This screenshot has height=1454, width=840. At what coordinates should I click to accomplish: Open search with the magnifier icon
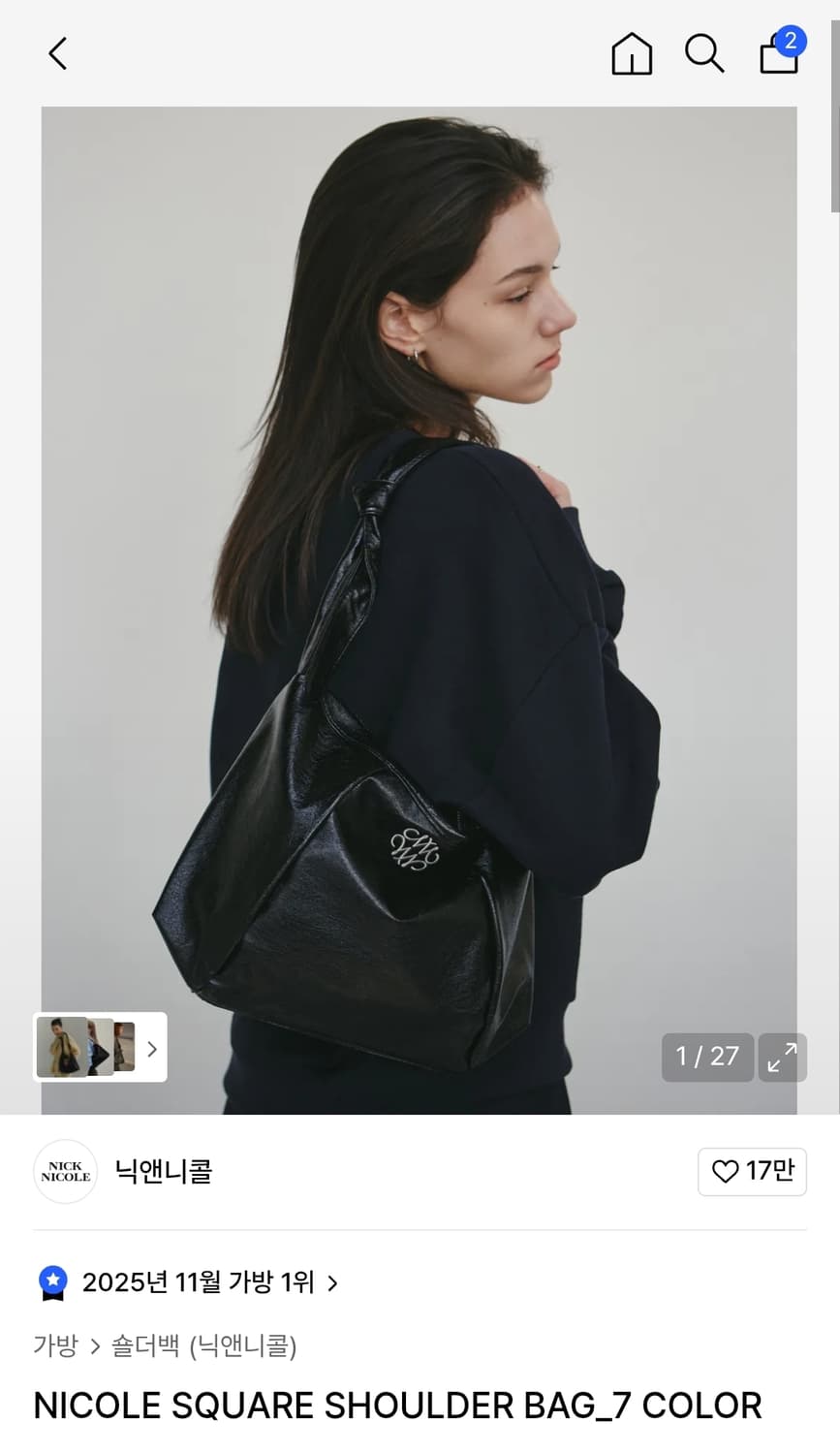[704, 53]
